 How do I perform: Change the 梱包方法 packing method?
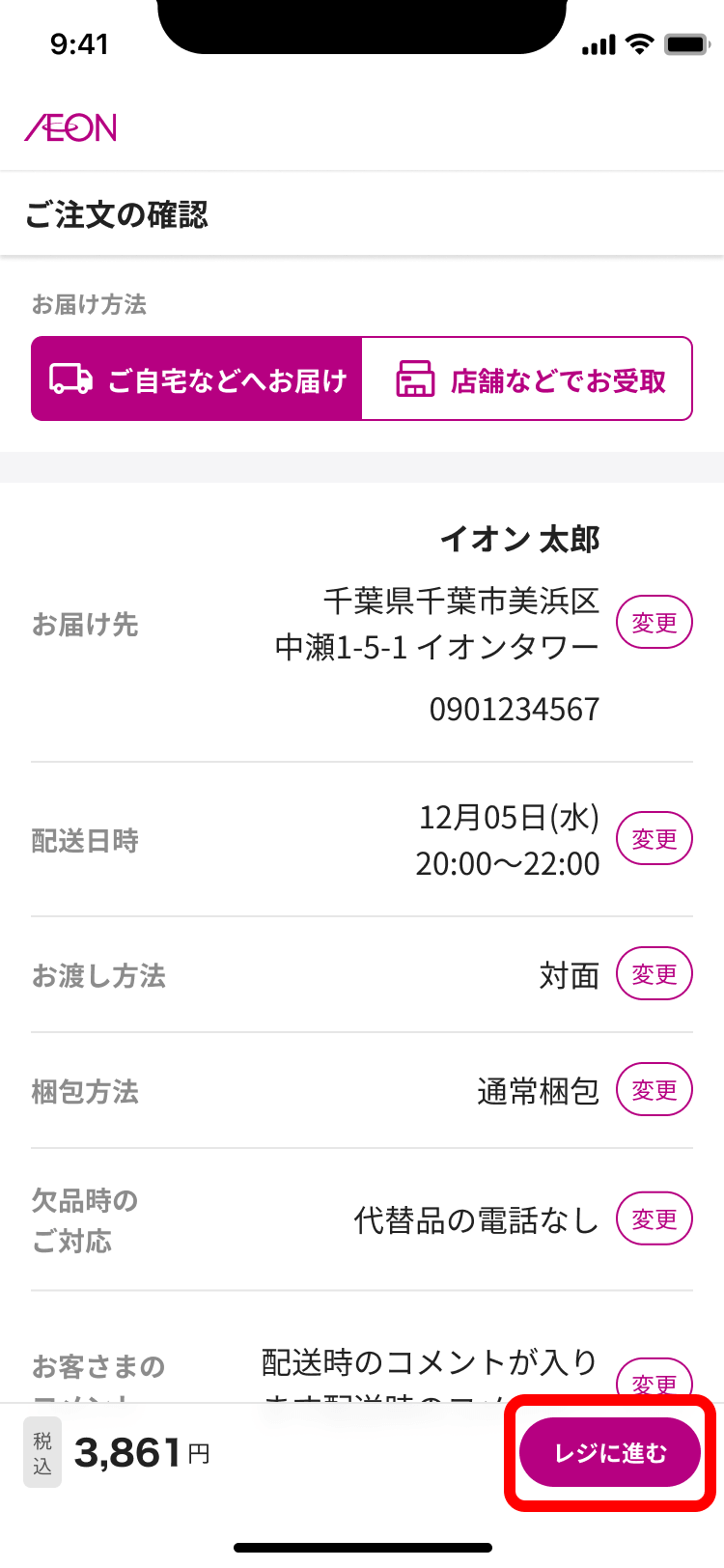(x=654, y=1090)
